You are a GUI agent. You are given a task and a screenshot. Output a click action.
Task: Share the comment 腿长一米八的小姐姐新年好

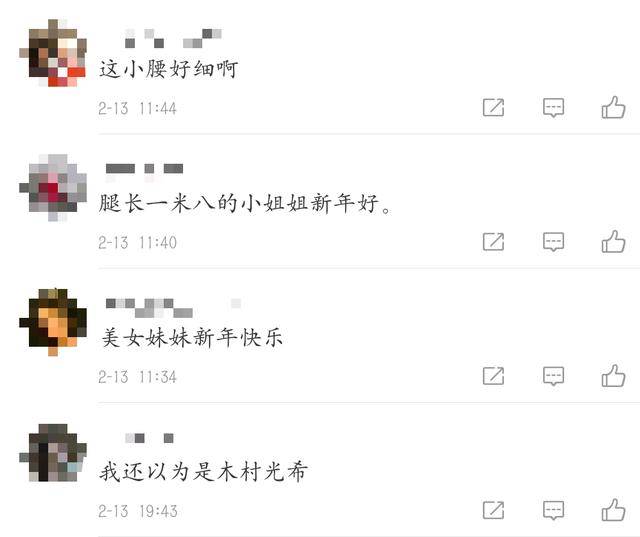493,241
